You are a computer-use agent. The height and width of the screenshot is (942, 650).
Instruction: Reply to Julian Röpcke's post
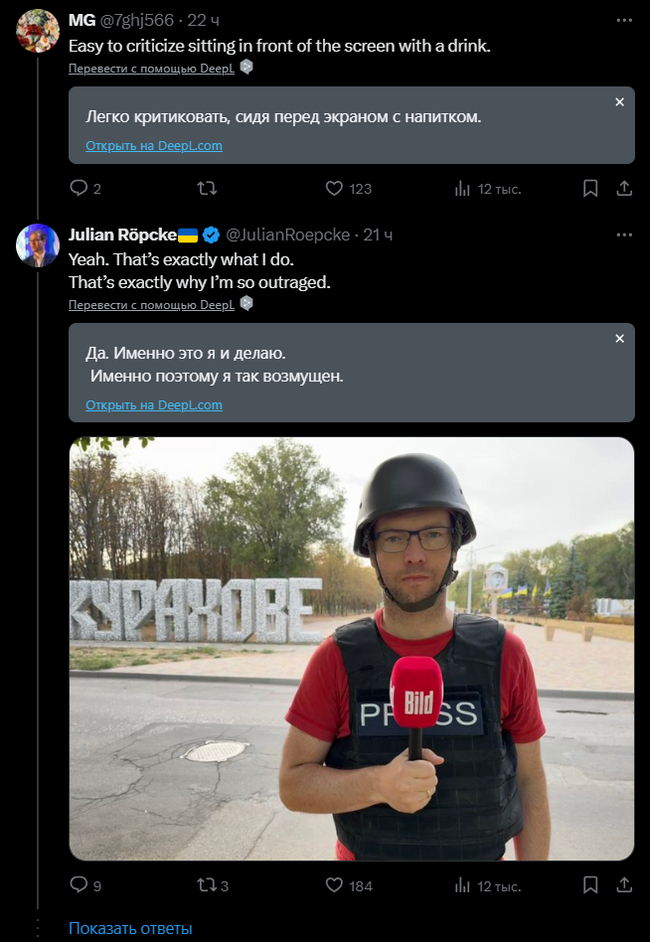coord(79,885)
